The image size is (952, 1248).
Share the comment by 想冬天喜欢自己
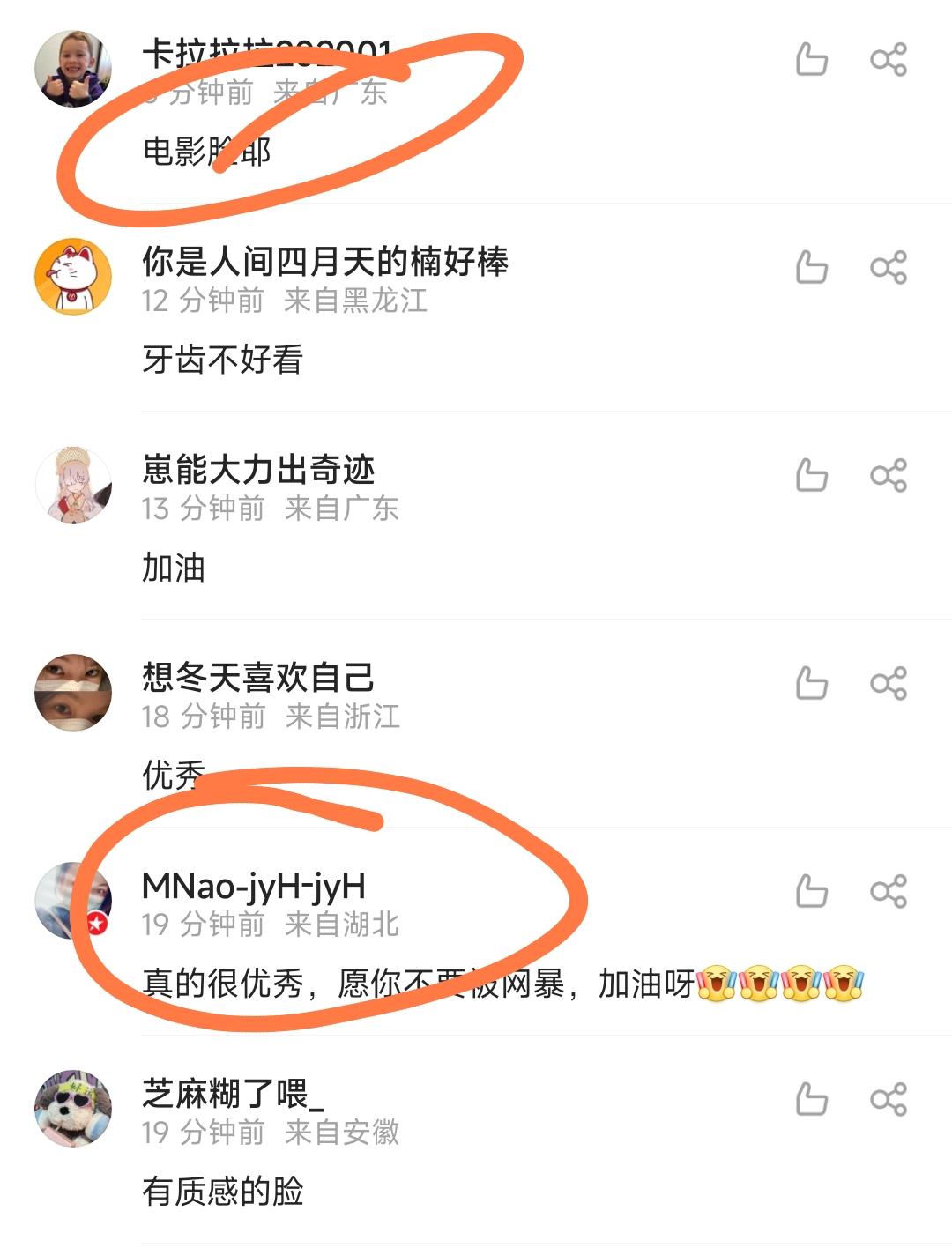888,683
